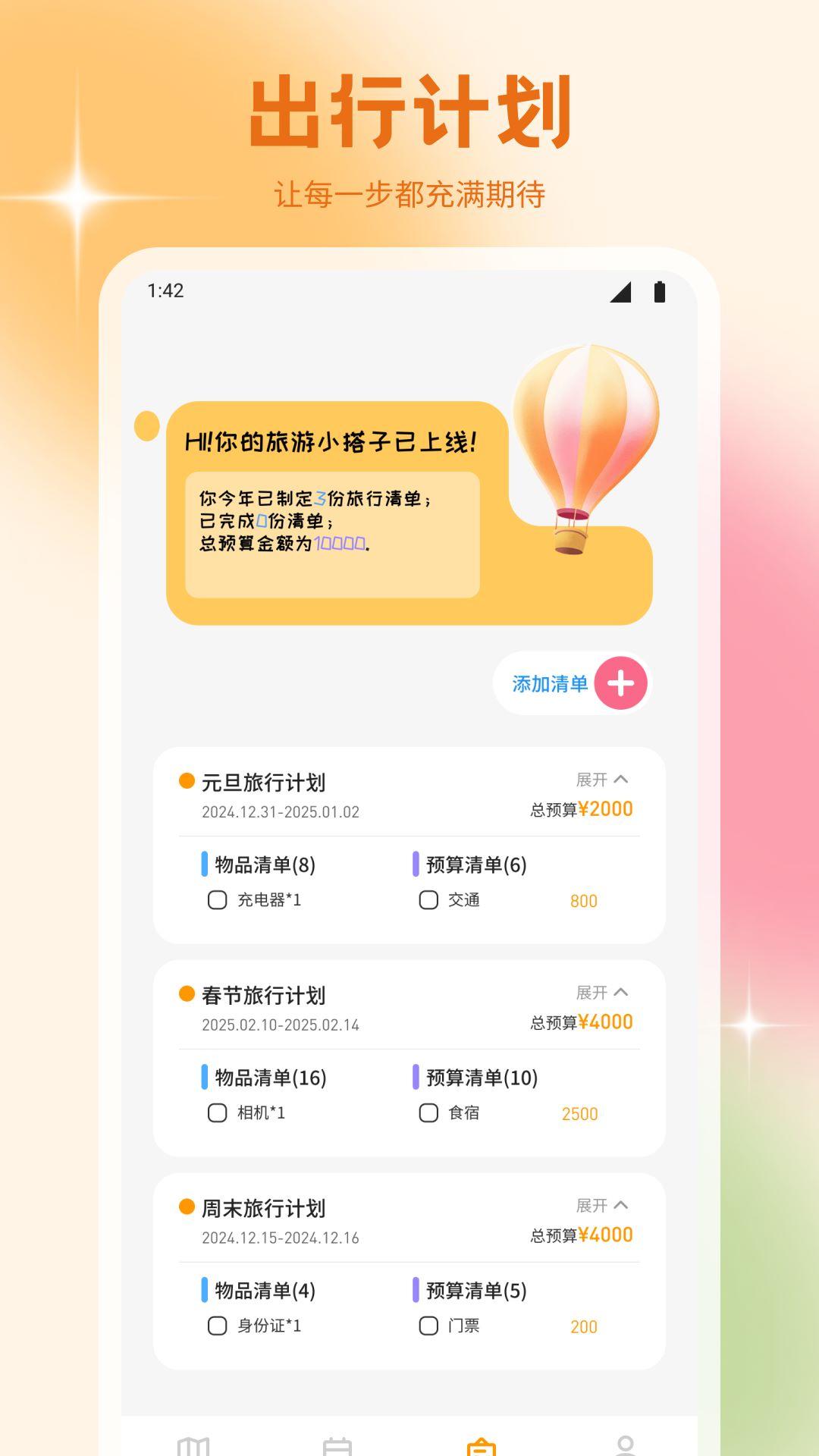Tap the pink plus icon to add list
Viewport: 819px width, 1456px height.
coord(620,683)
